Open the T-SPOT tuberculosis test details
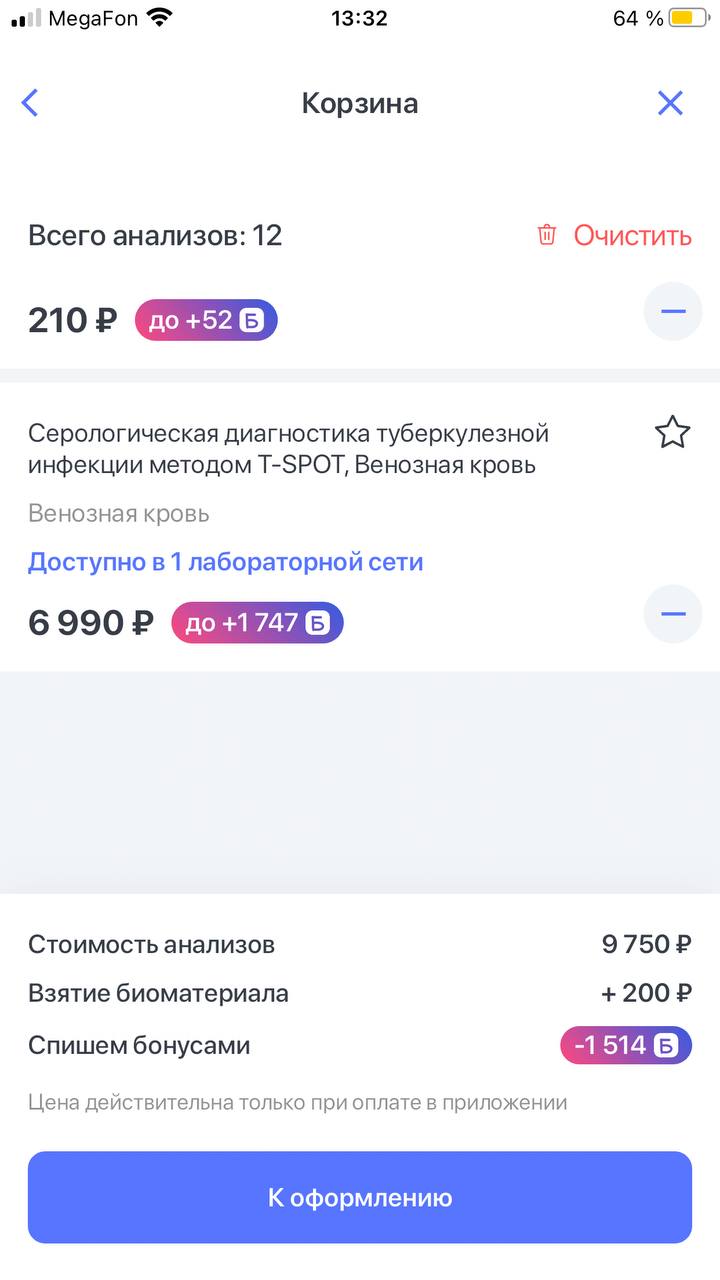The height and width of the screenshot is (1280, 720). click(289, 449)
